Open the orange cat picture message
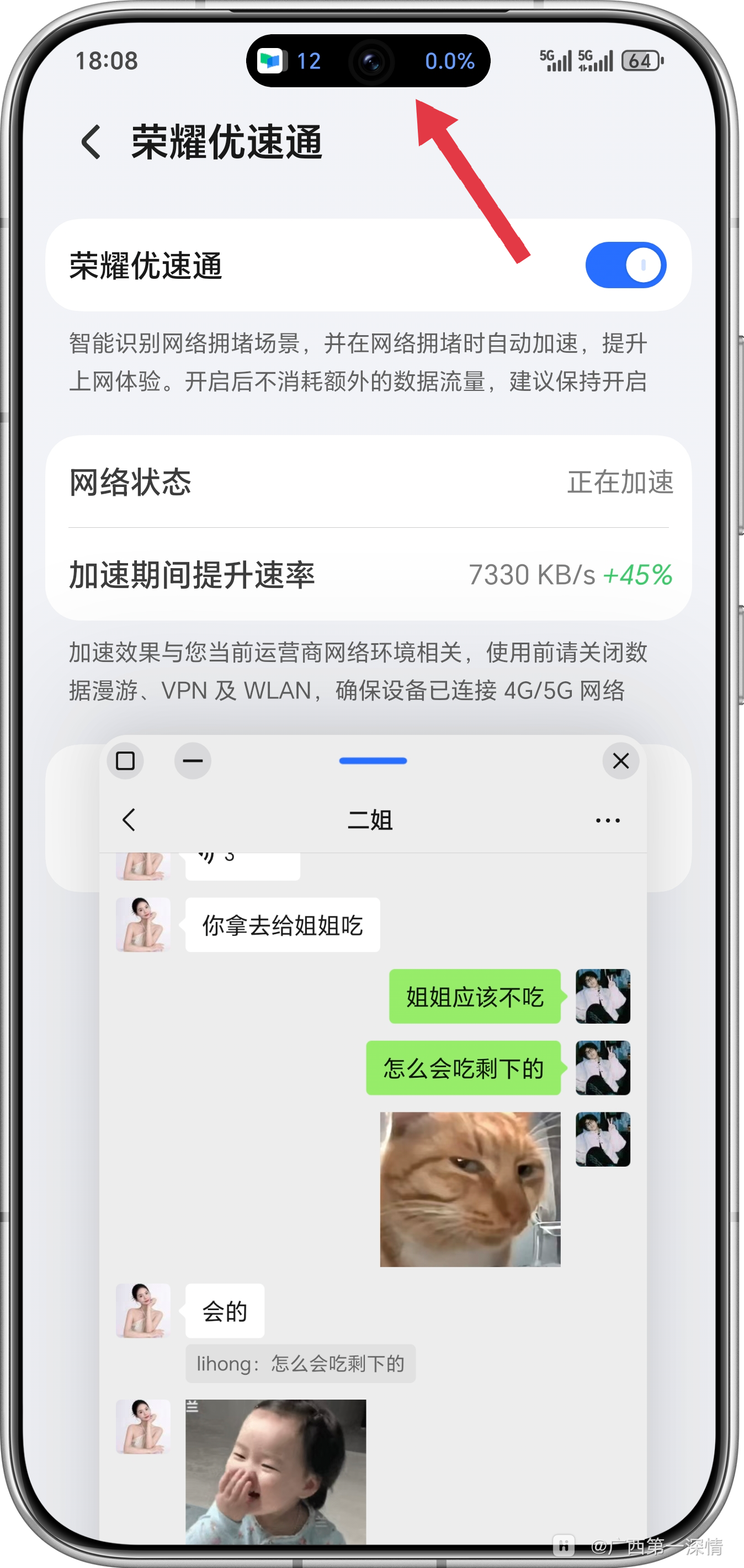This screenshot has width=744, height=1568. (470, 1189)
